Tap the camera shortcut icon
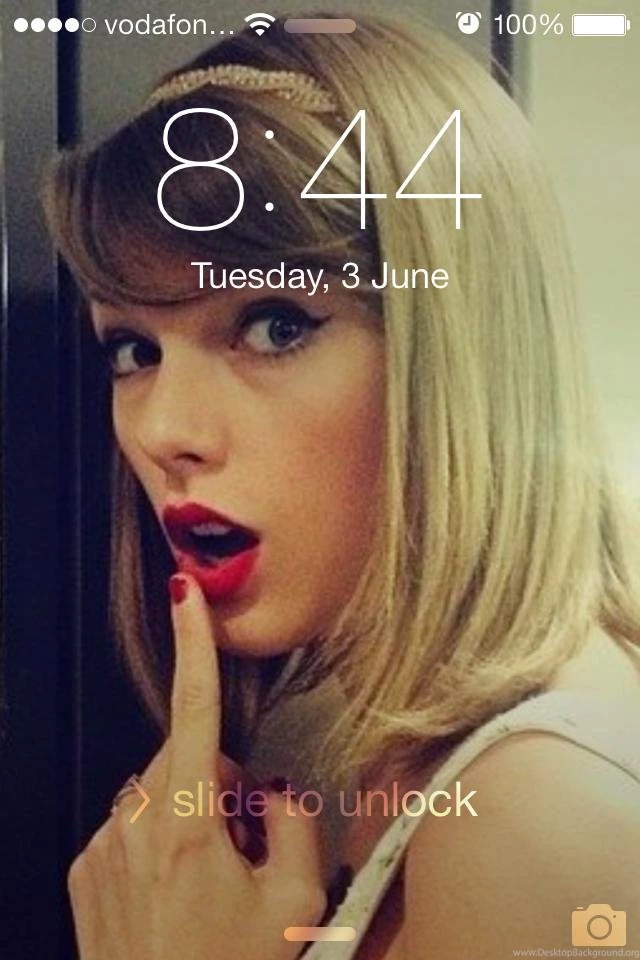This screenshot has height=960, width=640. (x=598, y=925)
